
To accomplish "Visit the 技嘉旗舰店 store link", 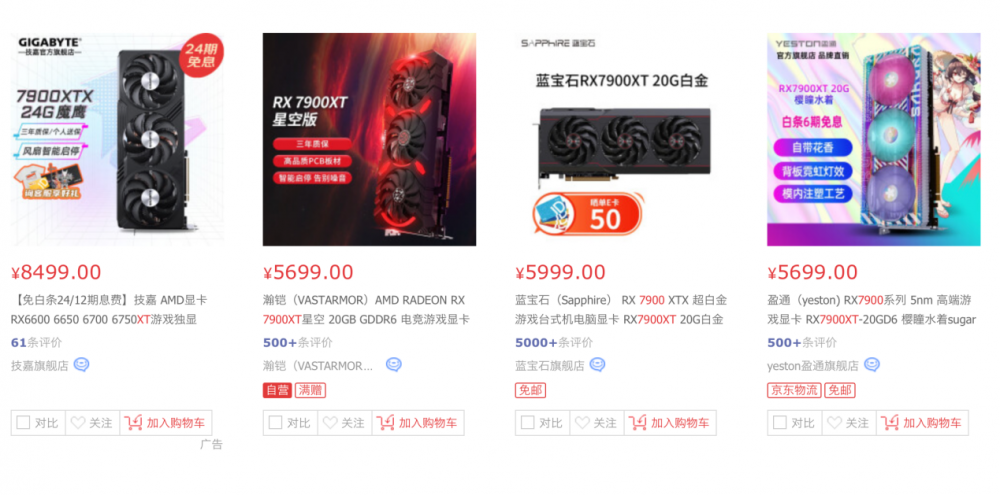I will tap(39, 366).
